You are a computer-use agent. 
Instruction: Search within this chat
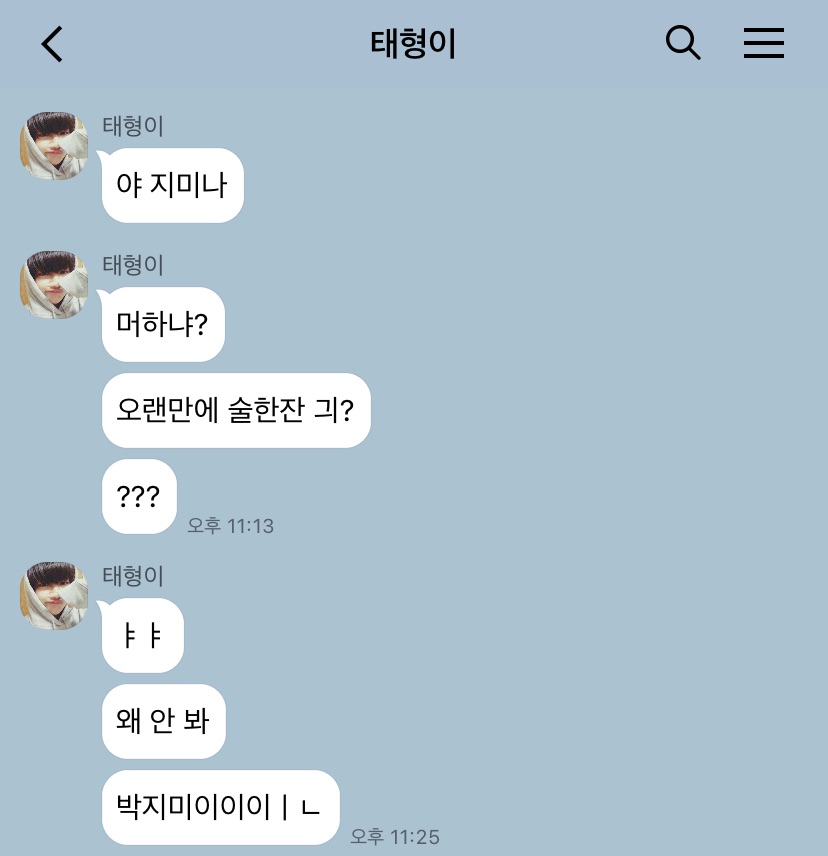[683, 43]
